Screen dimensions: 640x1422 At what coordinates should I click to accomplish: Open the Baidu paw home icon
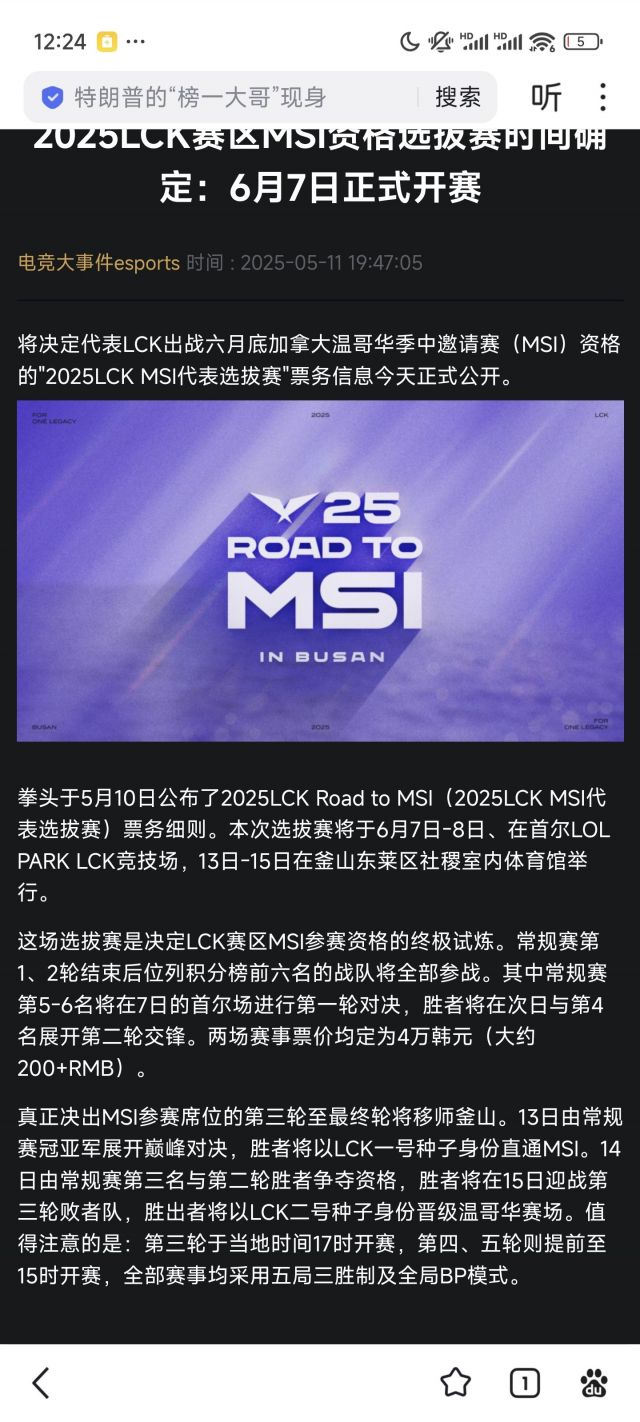point(593,1383)
